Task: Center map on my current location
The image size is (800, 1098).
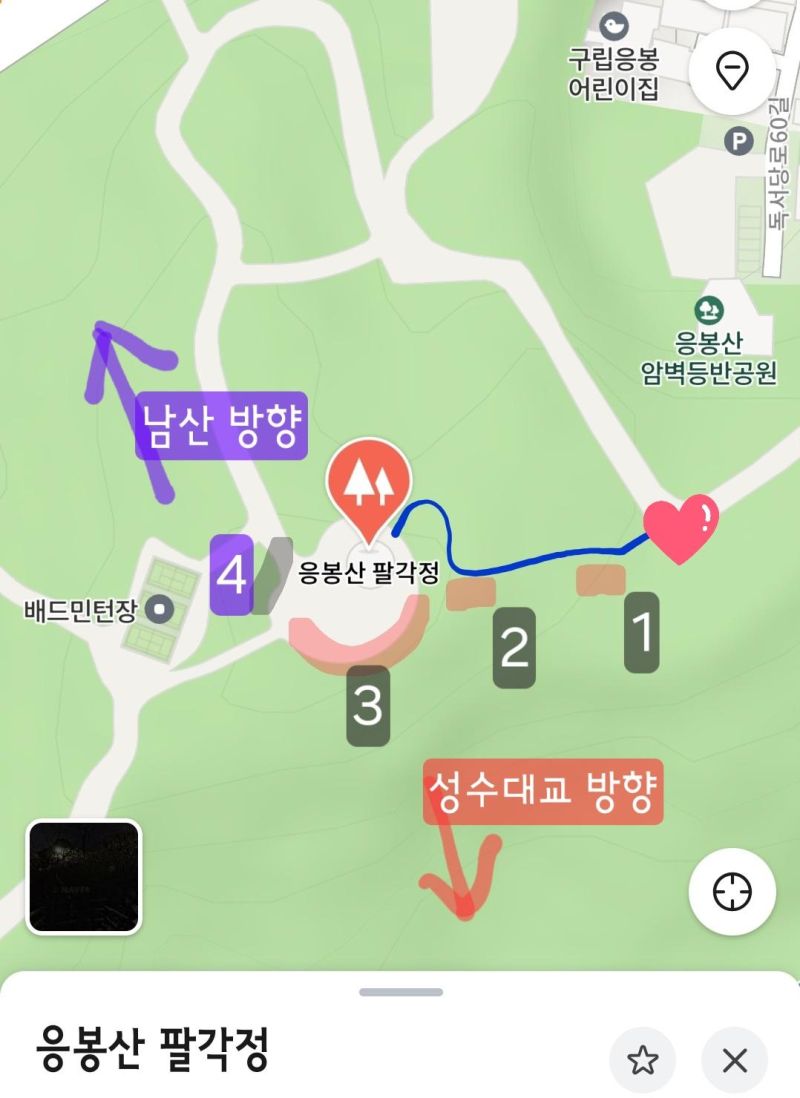Action: tap(732, 891)
